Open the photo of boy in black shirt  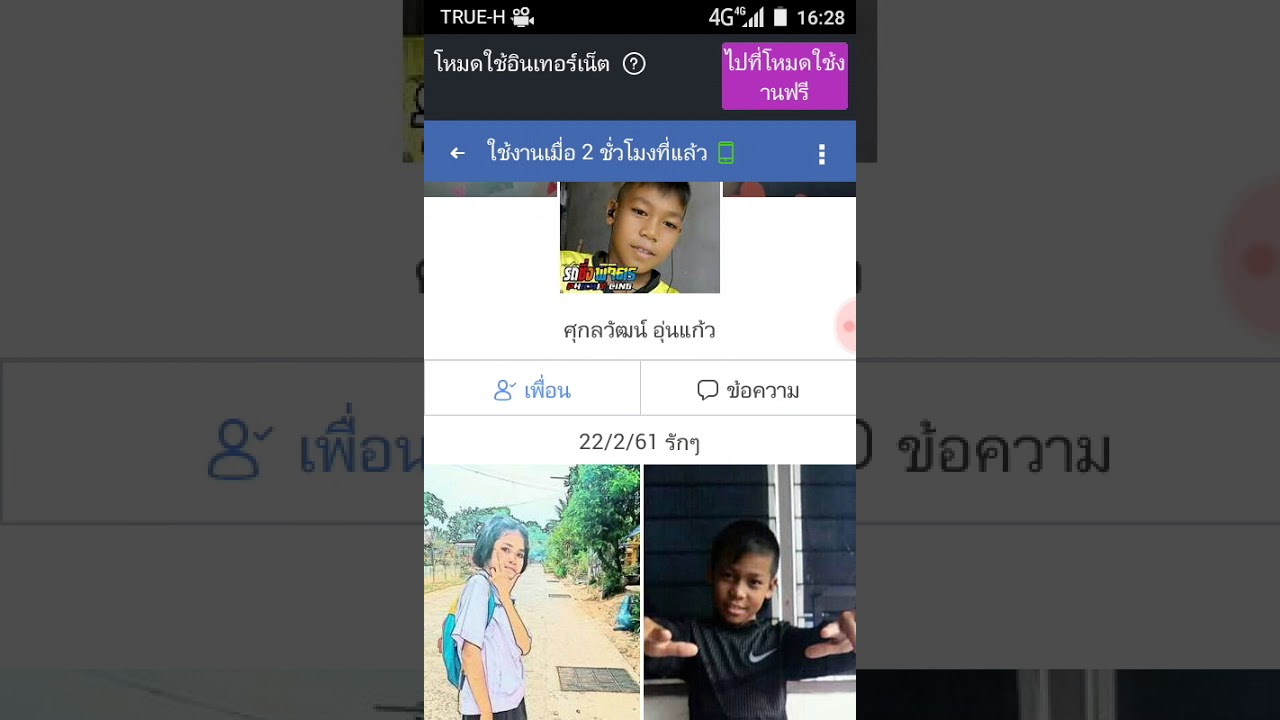click(x=749, y=592)
